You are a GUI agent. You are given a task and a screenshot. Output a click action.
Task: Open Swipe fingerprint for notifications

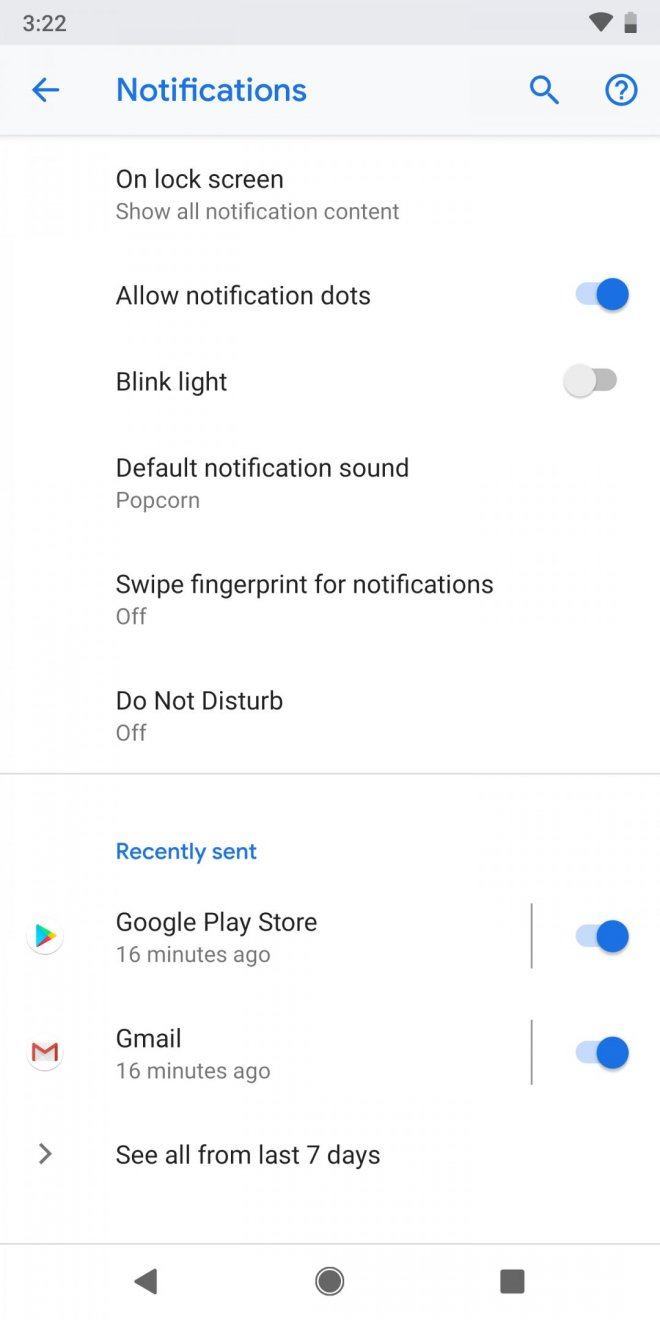(304, 599)
